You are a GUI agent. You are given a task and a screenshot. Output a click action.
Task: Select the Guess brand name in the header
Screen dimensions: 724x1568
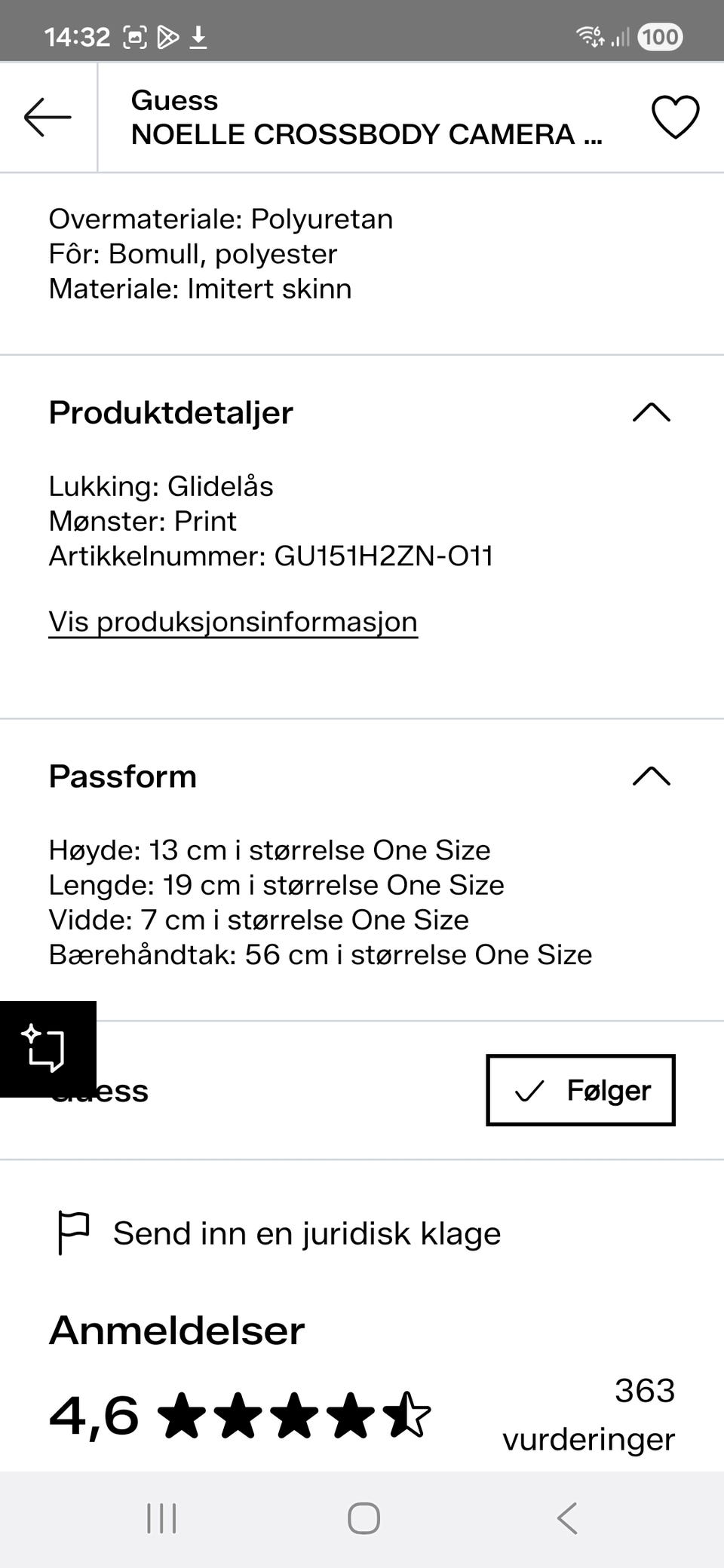point(174,100)
